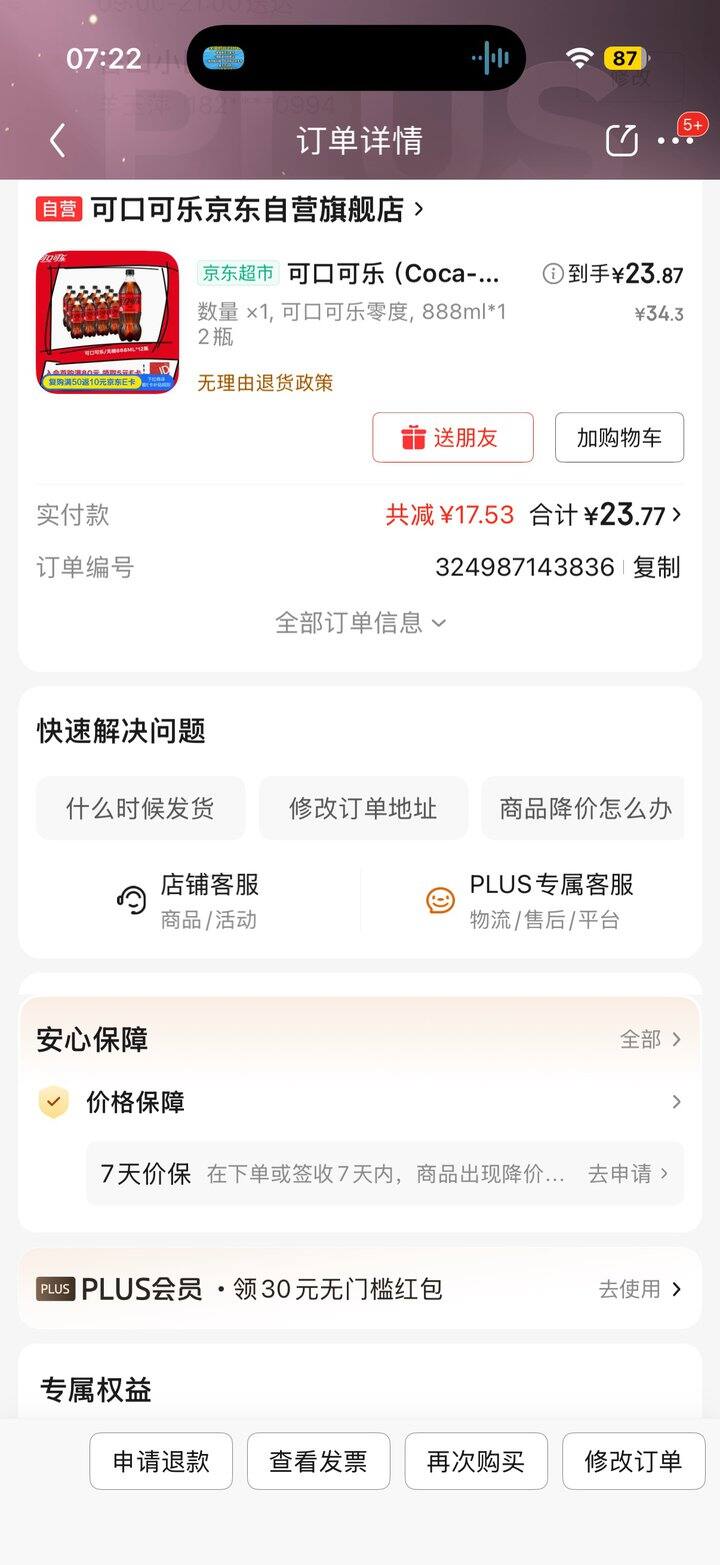Screen dimensions: 720x1565
Task: Tap 去使用 for PLUS会员 red packet
Action: [x=639, y=1288]
